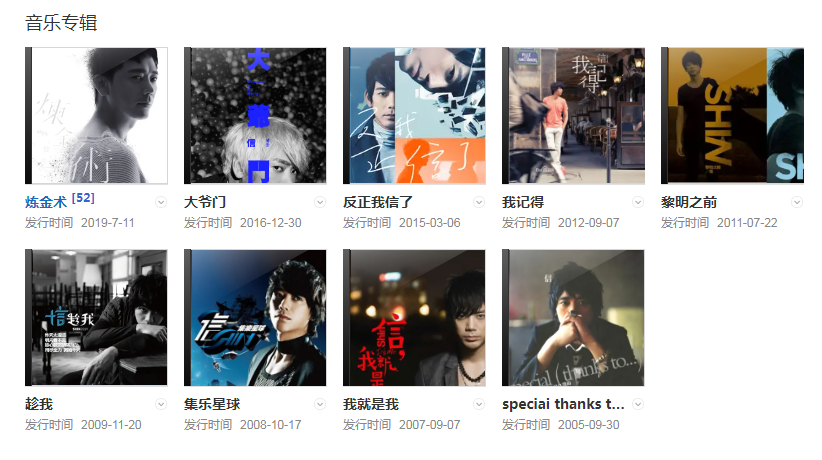Open reference 52 next to 炼金术
The height and width of the screenshot is (460, 822).
click(83, 199)
